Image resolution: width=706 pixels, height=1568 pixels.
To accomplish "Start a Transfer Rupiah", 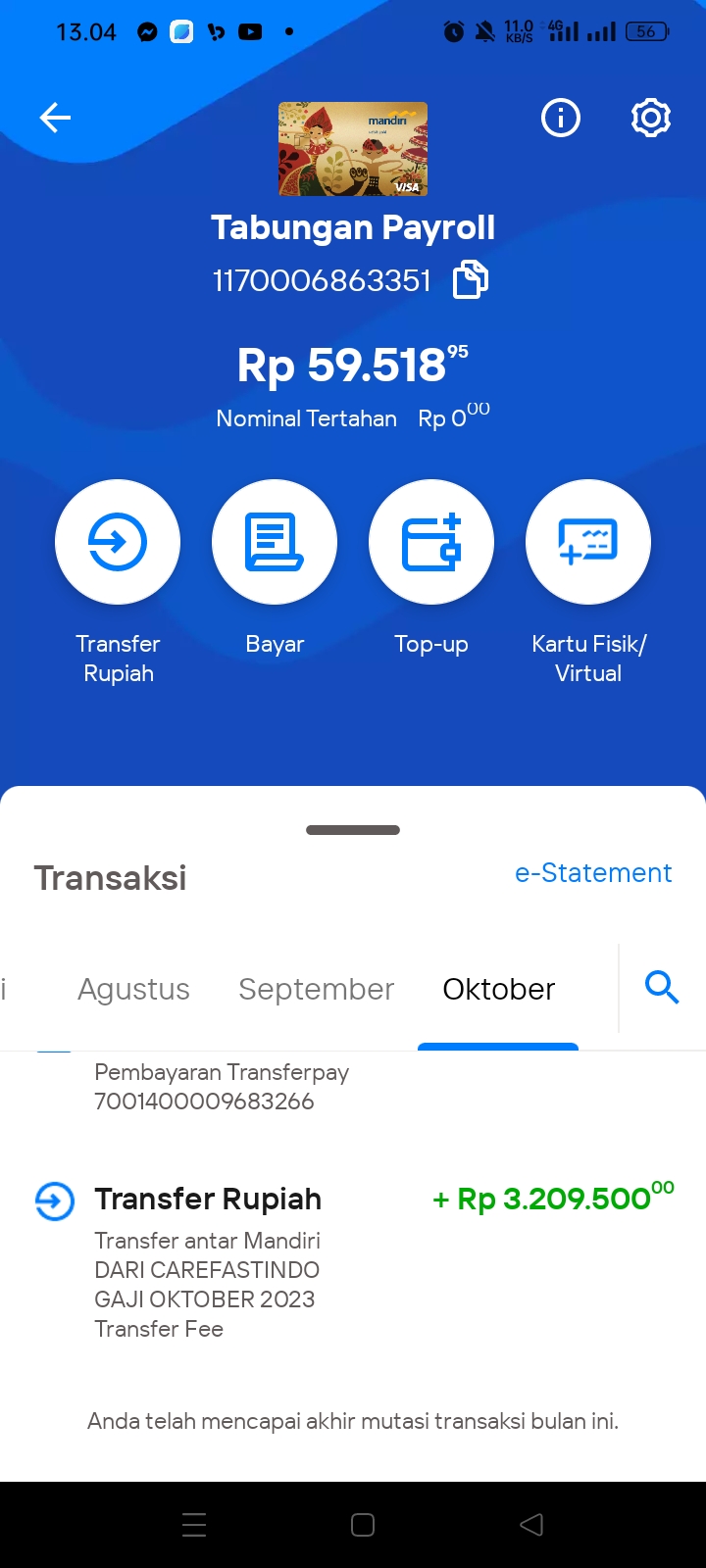I will pos(118,542).
